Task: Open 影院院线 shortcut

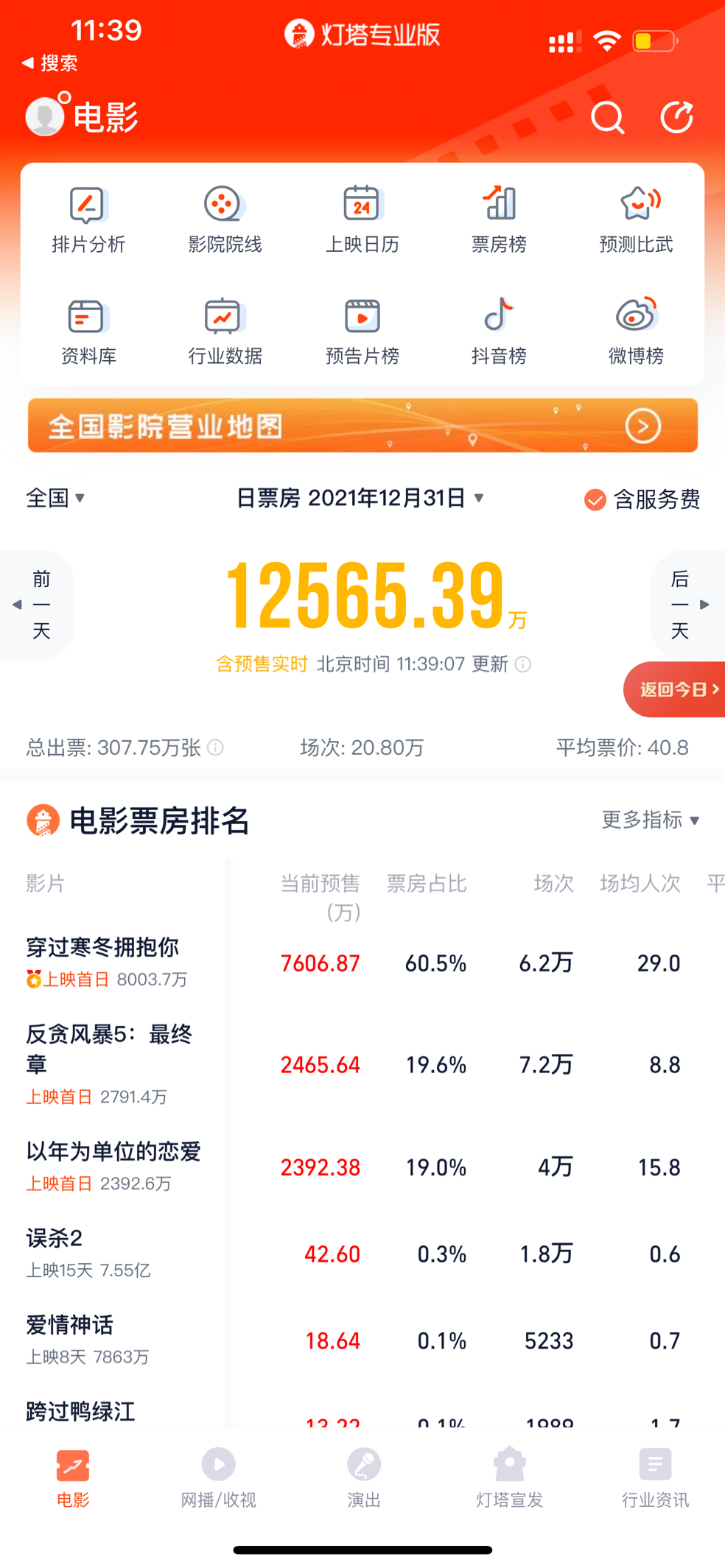Action: [x=225, y=219]
